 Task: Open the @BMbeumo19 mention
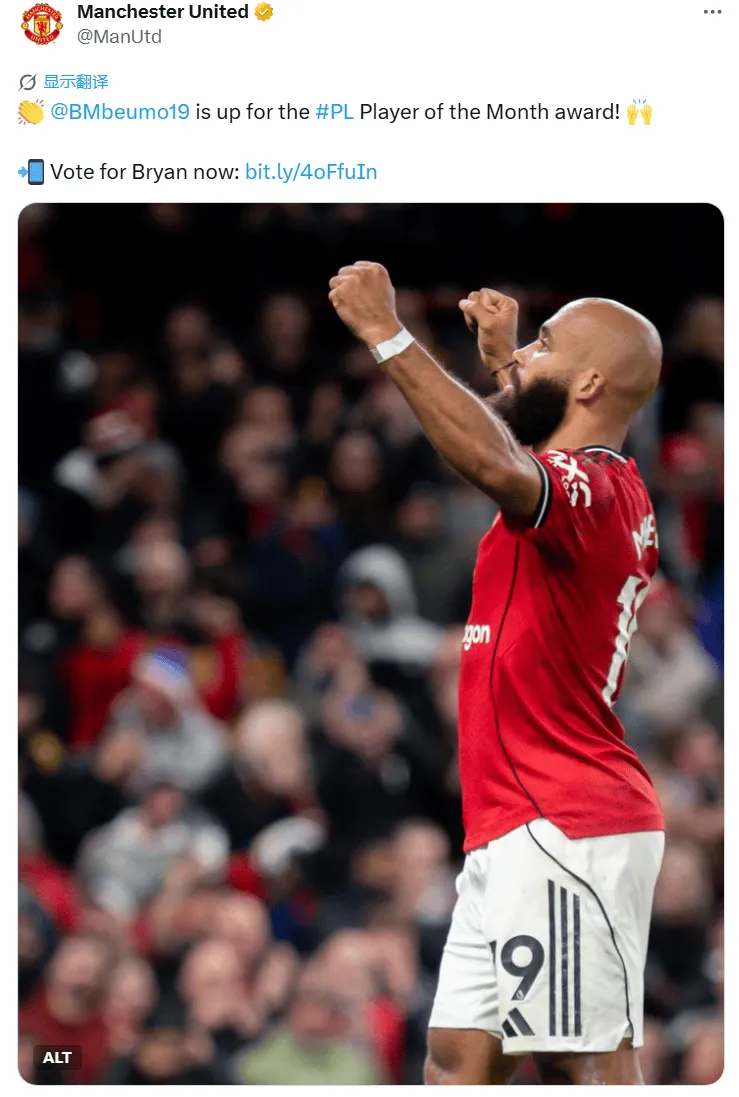[119, 112]
